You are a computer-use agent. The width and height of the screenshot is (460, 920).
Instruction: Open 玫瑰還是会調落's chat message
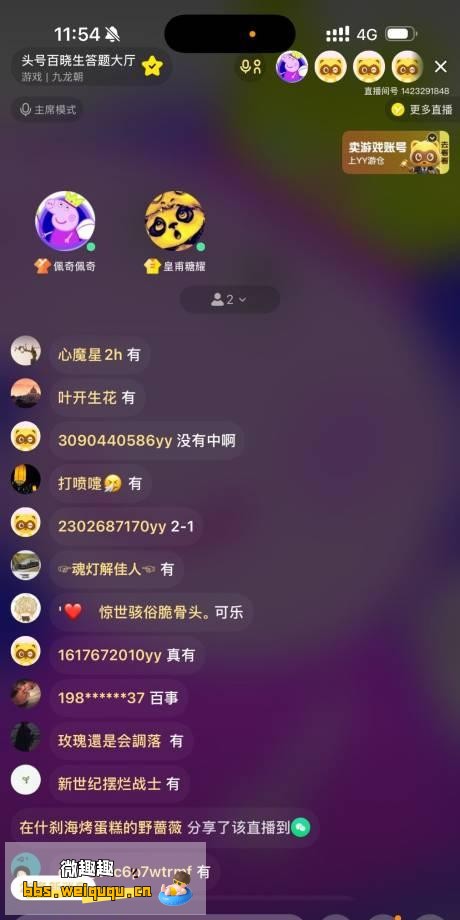pos(121,741)
